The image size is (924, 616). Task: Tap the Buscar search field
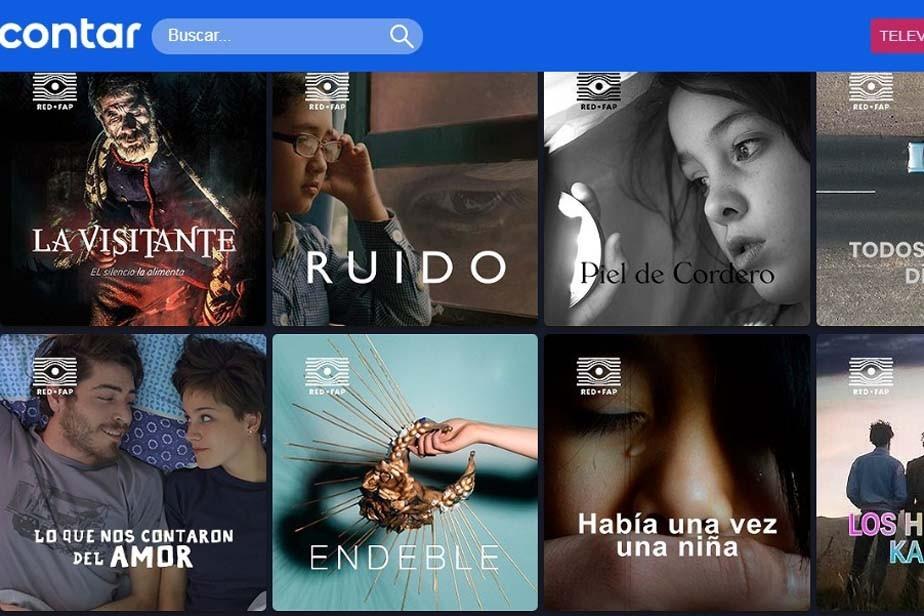coord(270,36)
